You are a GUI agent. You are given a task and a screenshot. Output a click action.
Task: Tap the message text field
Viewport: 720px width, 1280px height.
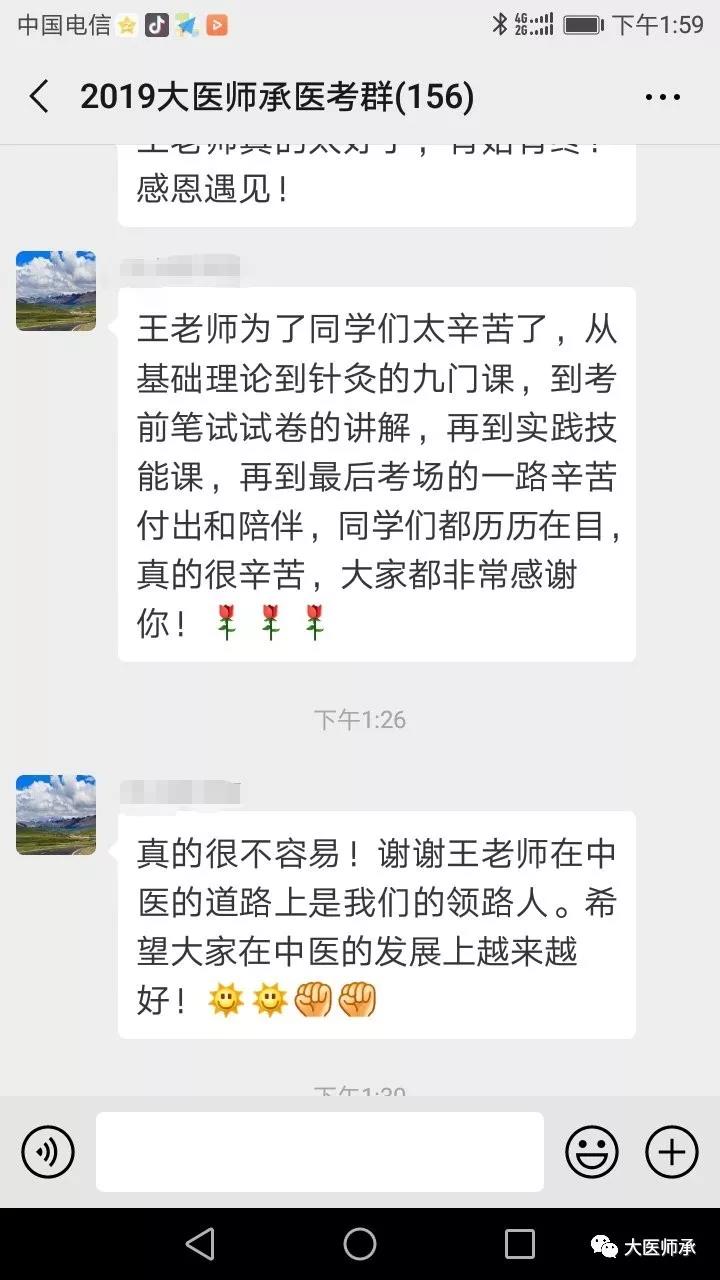pos(320,1152)
